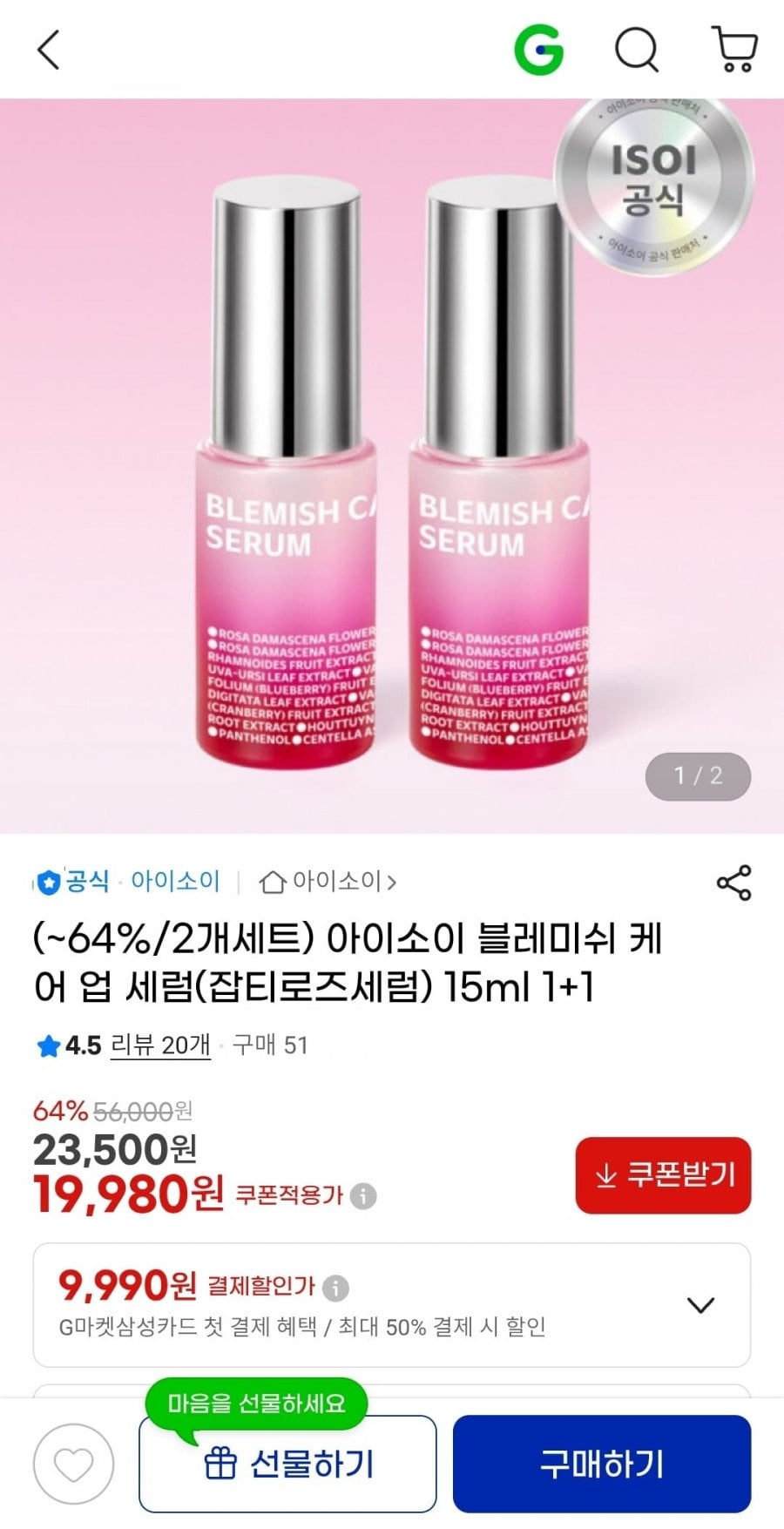Image resolution: width=784 pixels, height=1529 pixels.
Task: Tap 선물하기 to send as gift
Action: click(x=287, y=1464)
